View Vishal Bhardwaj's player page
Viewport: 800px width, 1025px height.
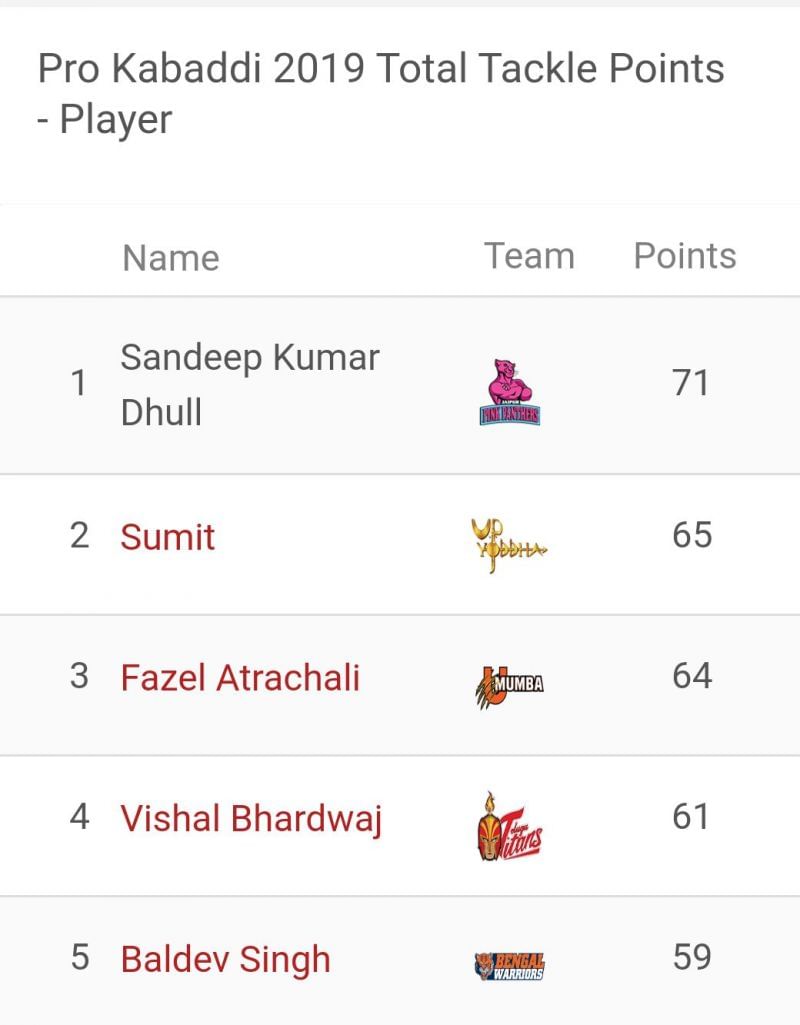251,819
